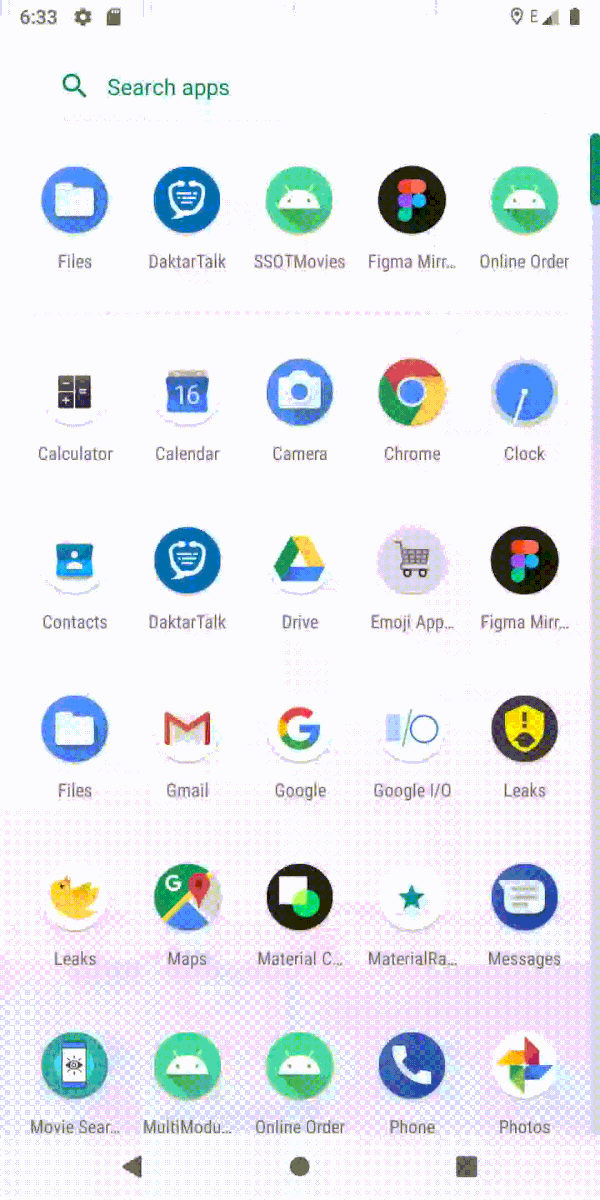Image resolution: width=600 pixels, height=1200 pixels.
Task: Open the MaterialRa... star app
Action: [412, 897]
